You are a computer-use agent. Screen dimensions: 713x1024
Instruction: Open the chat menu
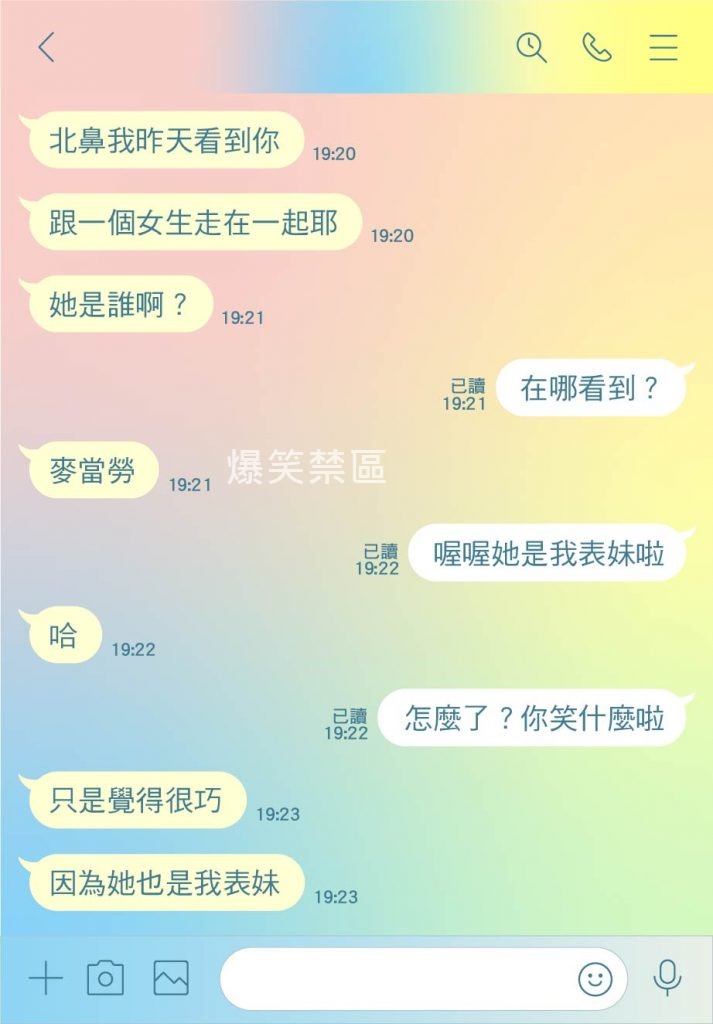(663, 47)
